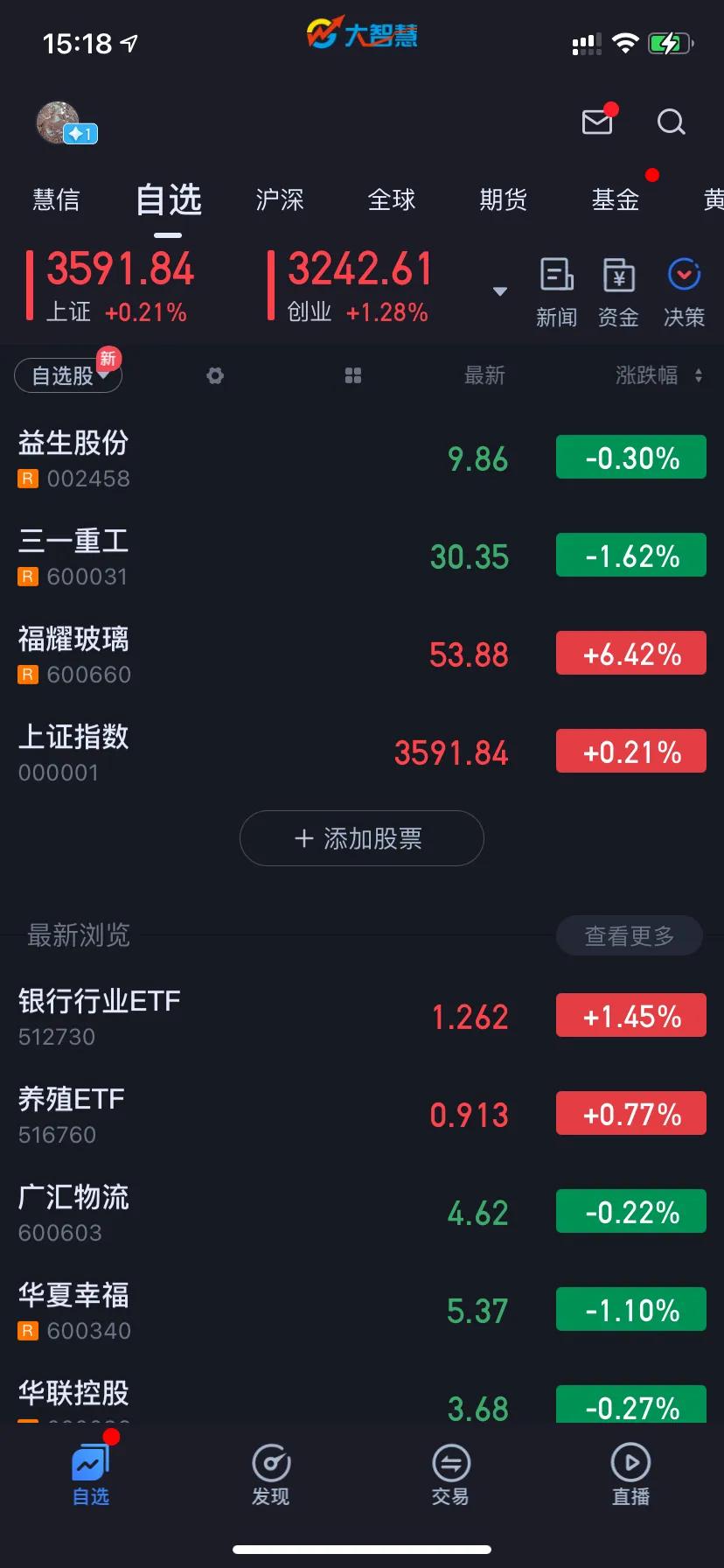Go to the 直播 tab
The width and height of the screenshot is (724, 1568).
630,1475
